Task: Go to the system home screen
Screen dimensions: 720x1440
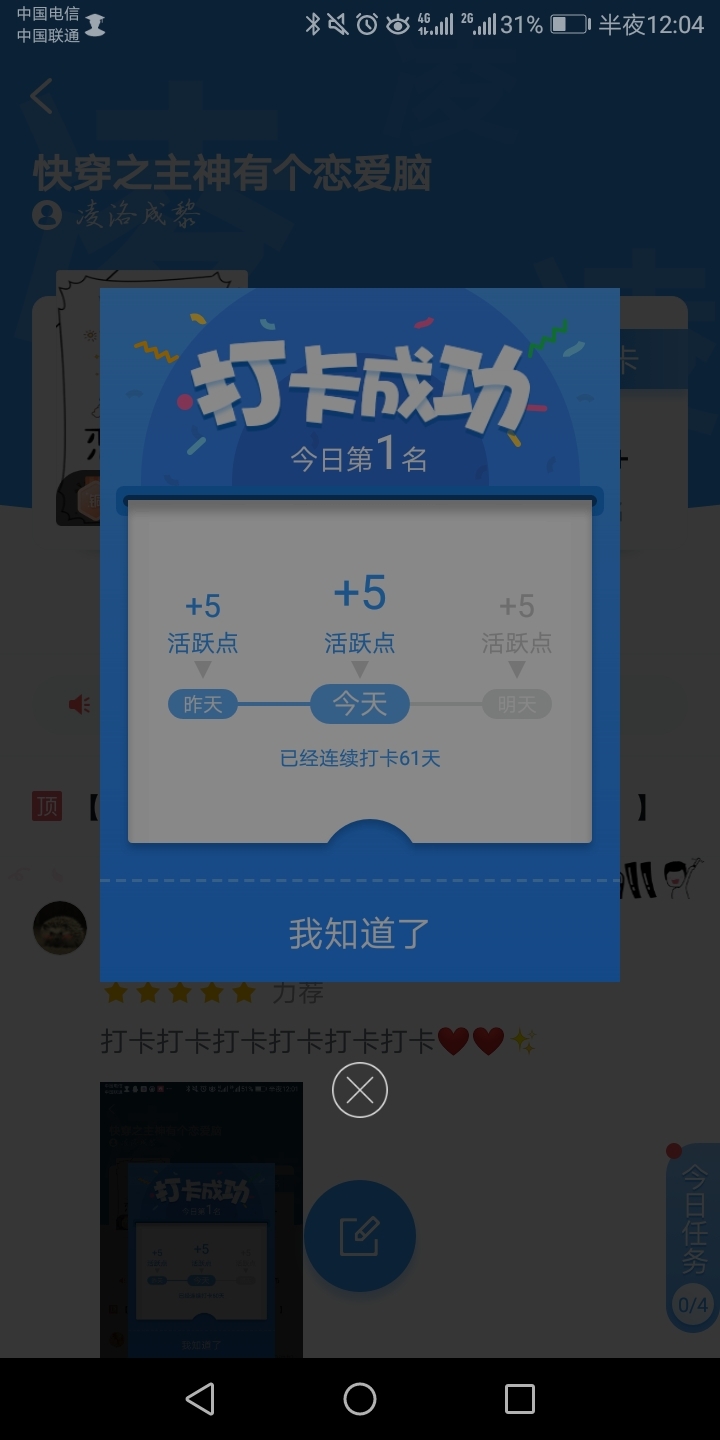Action: [x=360, y=1398]
